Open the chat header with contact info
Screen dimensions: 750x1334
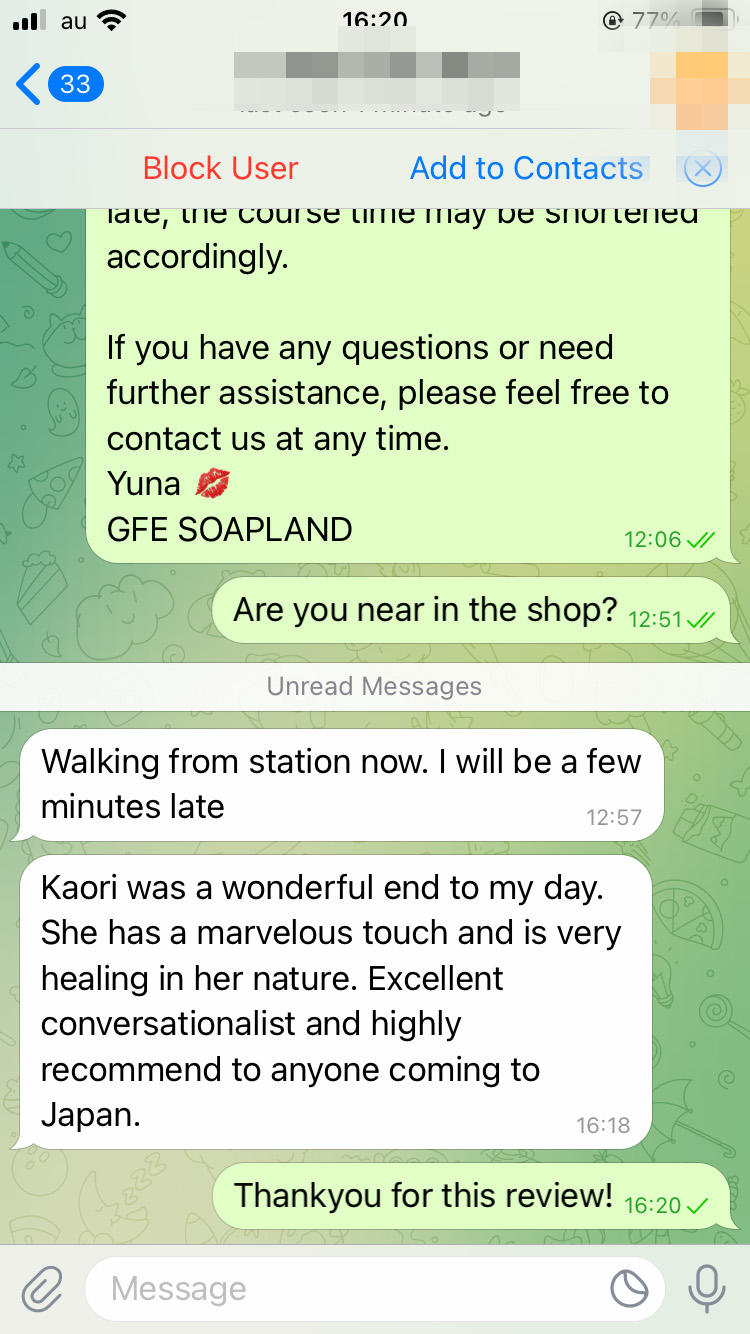[376, 80]
